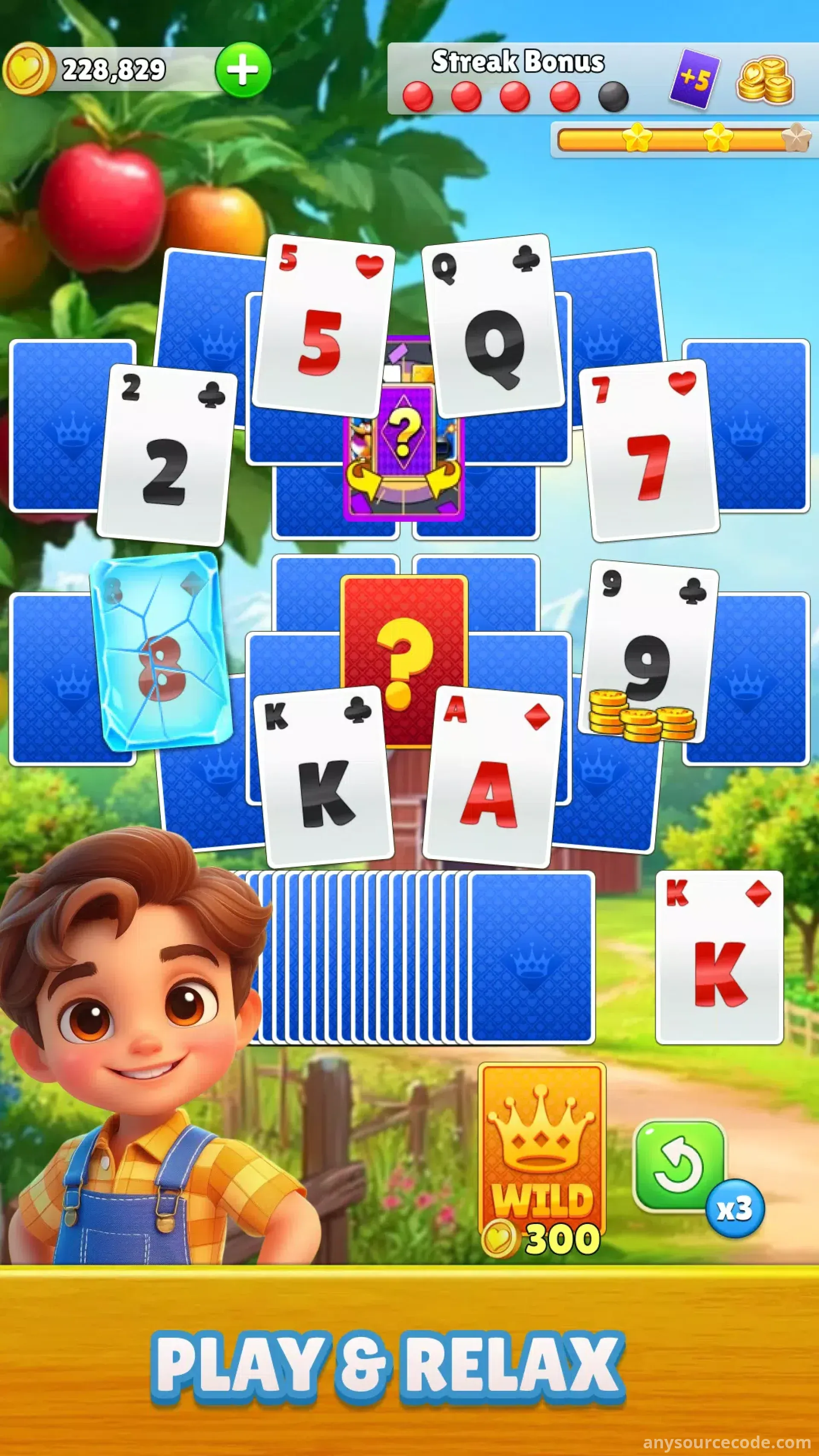Play the 2 of clubs card
The width and height of the screenshot is (819, 1456).
(167, 454)
